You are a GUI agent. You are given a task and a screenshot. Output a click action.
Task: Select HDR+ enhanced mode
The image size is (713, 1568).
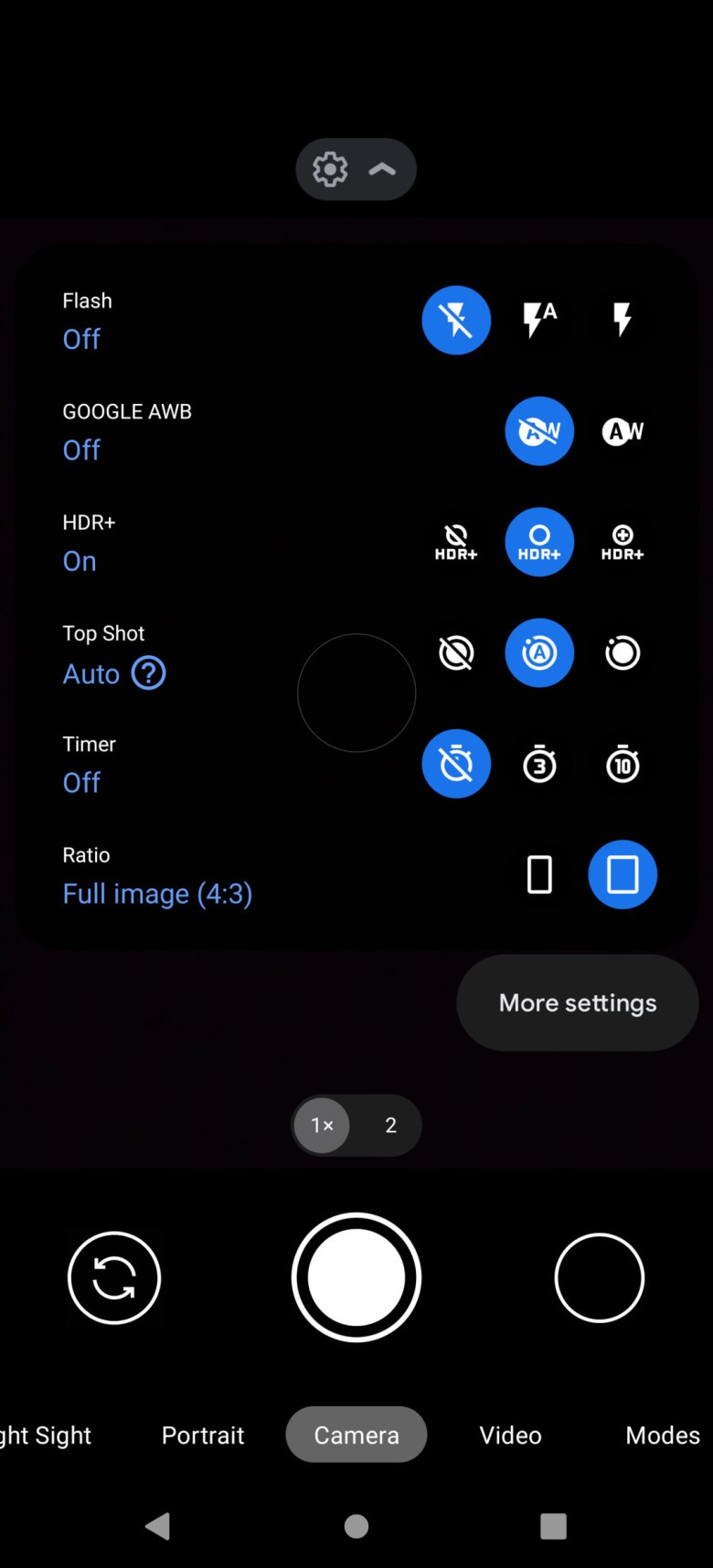[623, 542]
